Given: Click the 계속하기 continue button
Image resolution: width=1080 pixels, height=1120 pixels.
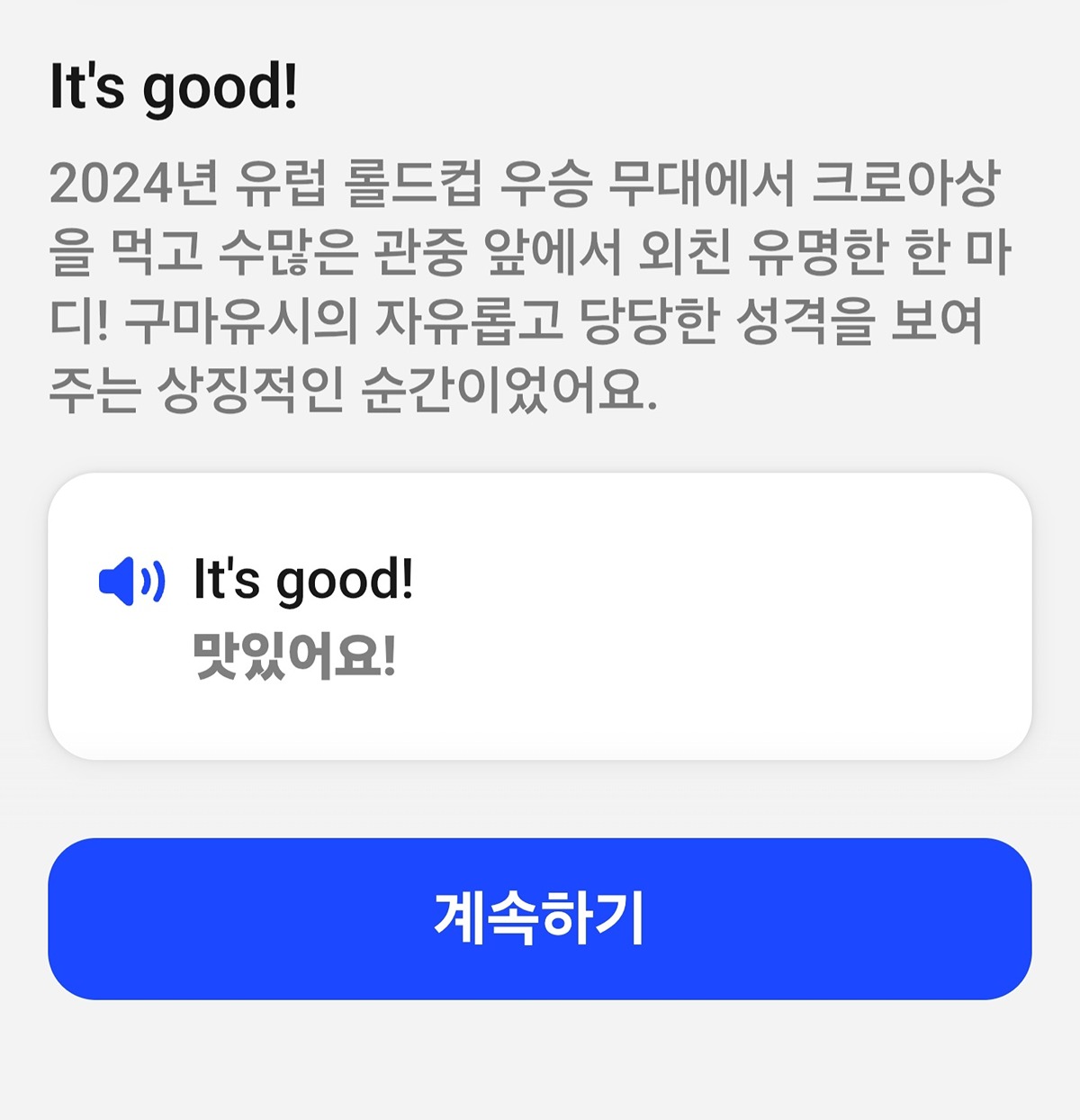Looking at the screenshot, I should coord(540,917).
